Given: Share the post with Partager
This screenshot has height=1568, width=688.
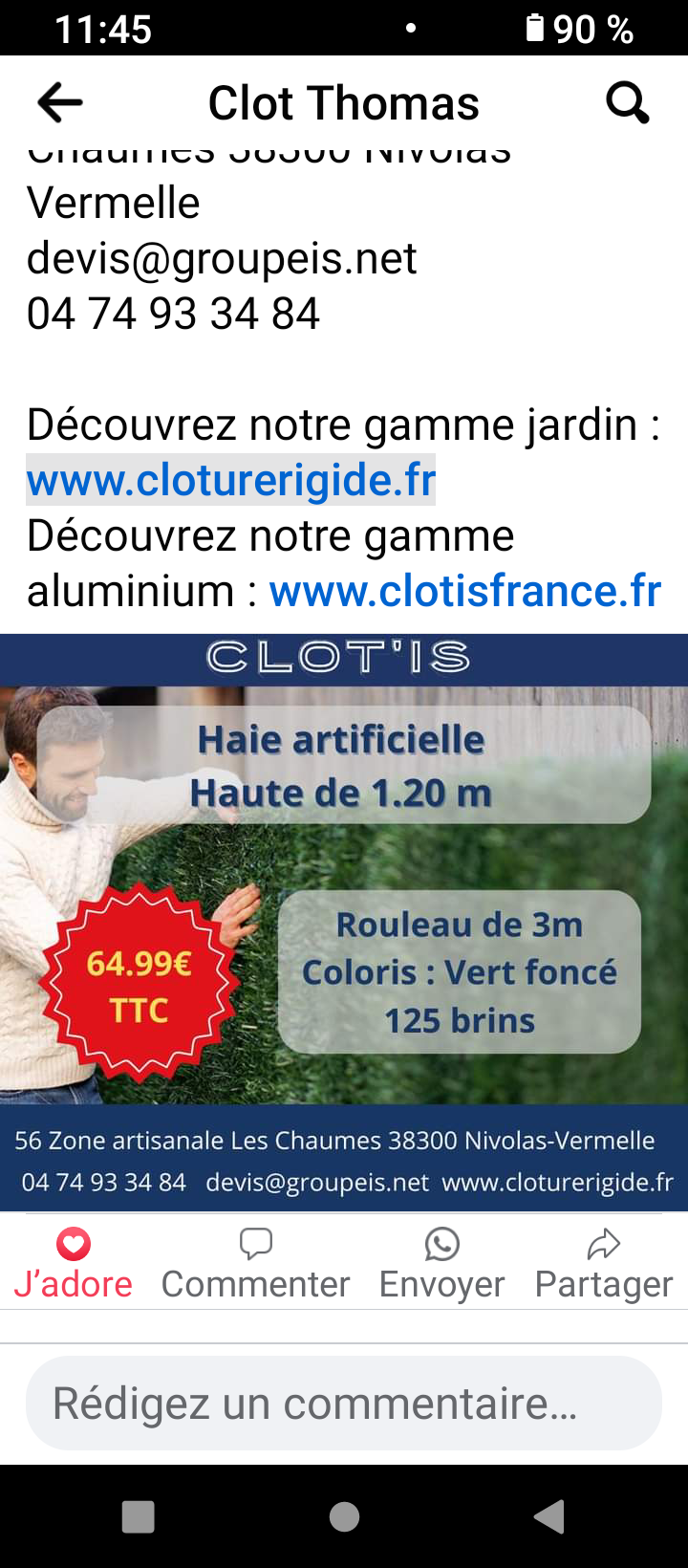Looking at the screenshot, I should tap(604, 1264).
